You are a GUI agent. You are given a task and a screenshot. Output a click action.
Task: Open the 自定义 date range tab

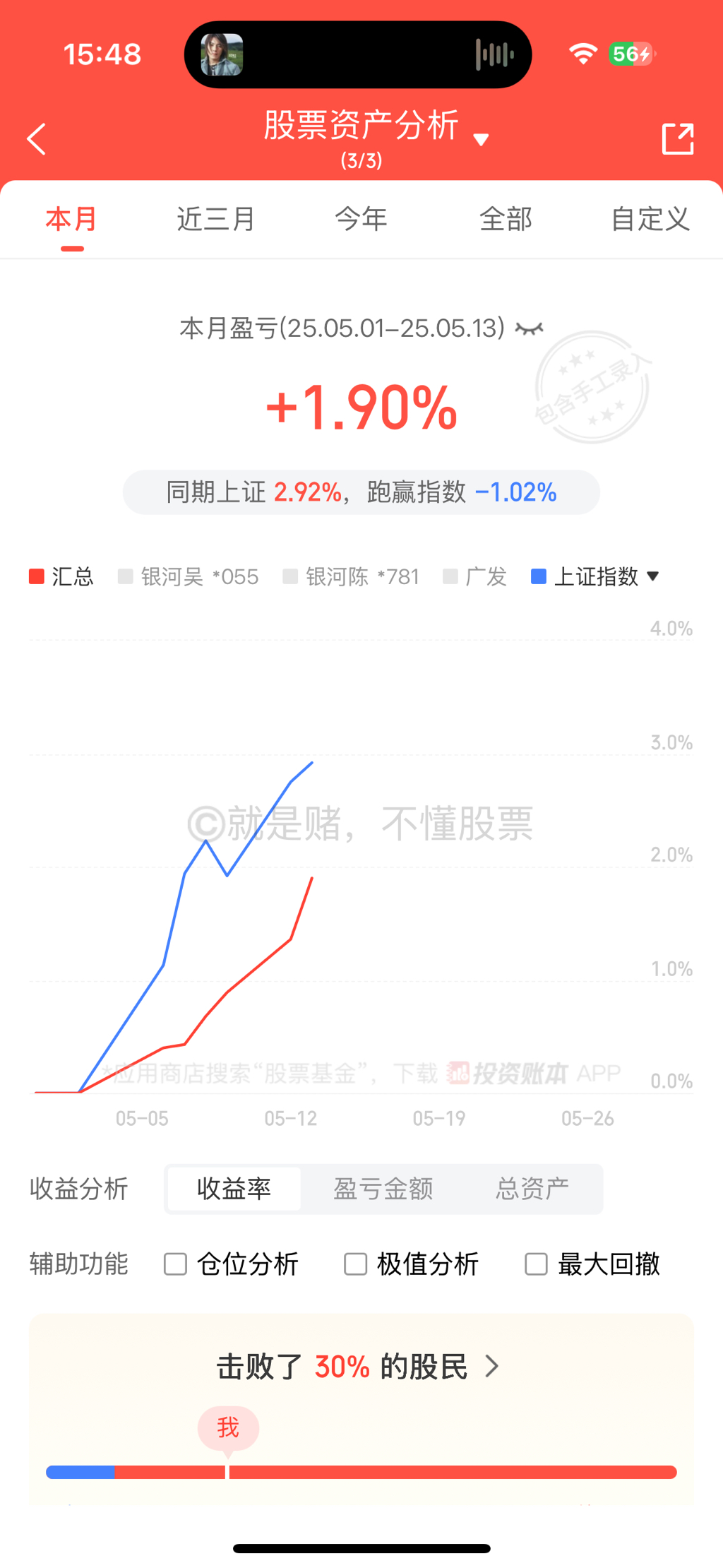650,220
